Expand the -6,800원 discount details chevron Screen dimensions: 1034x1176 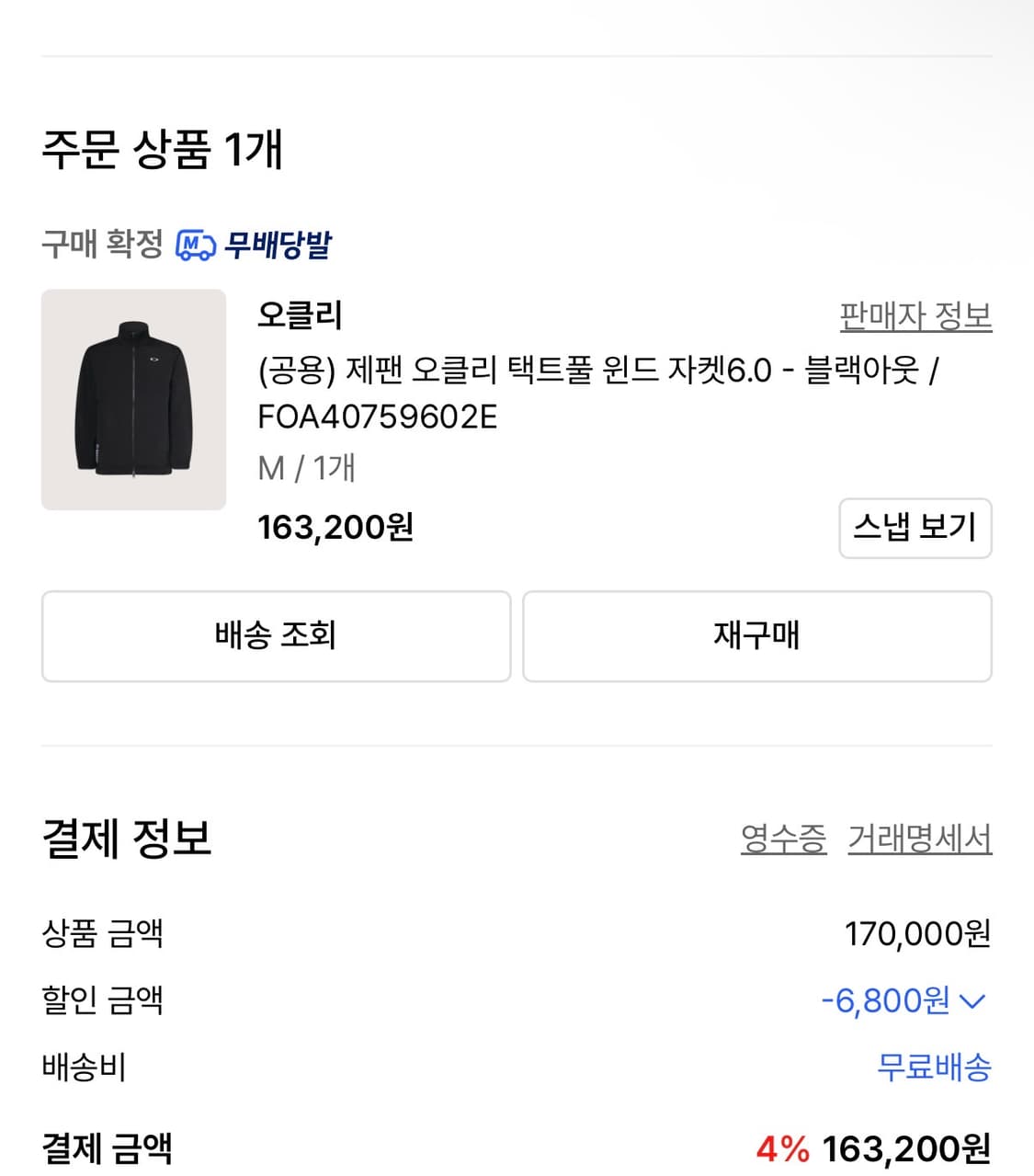pos(973,999)
